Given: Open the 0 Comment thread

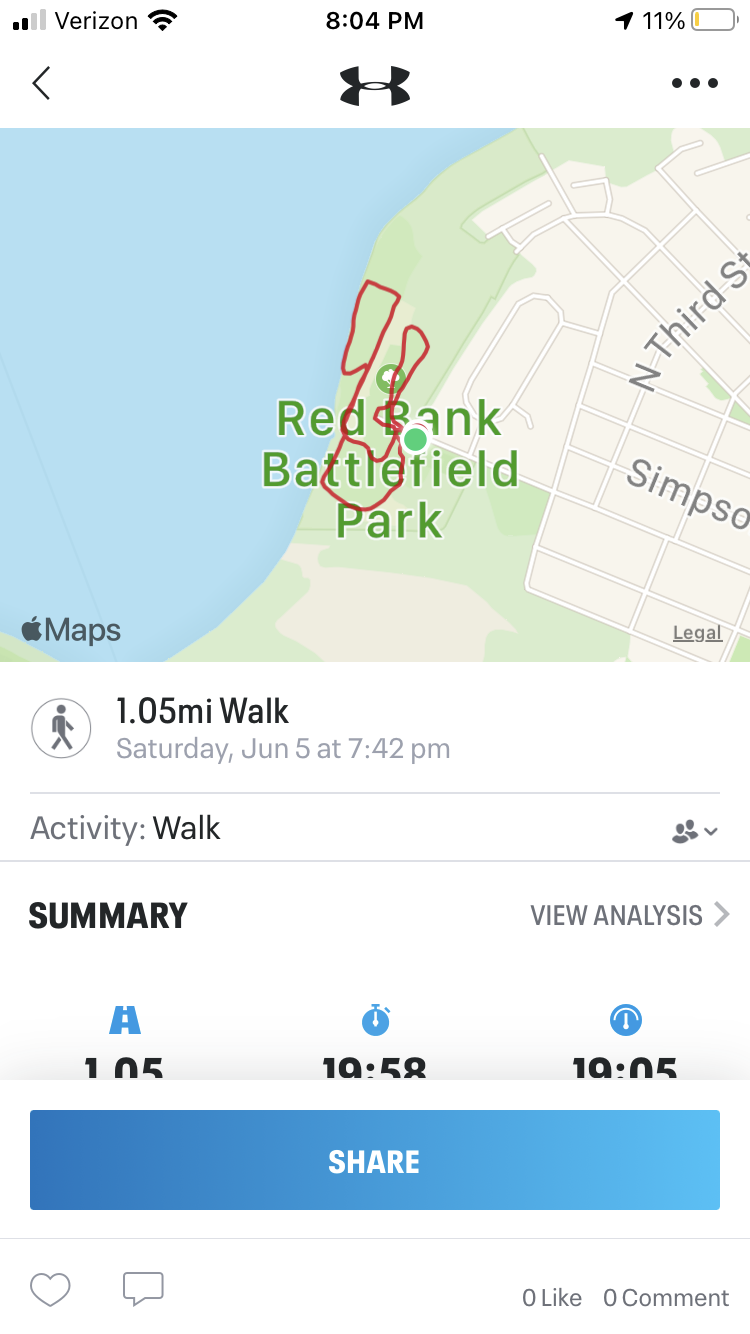Looking at the screenshot, I should [665, 1298].
